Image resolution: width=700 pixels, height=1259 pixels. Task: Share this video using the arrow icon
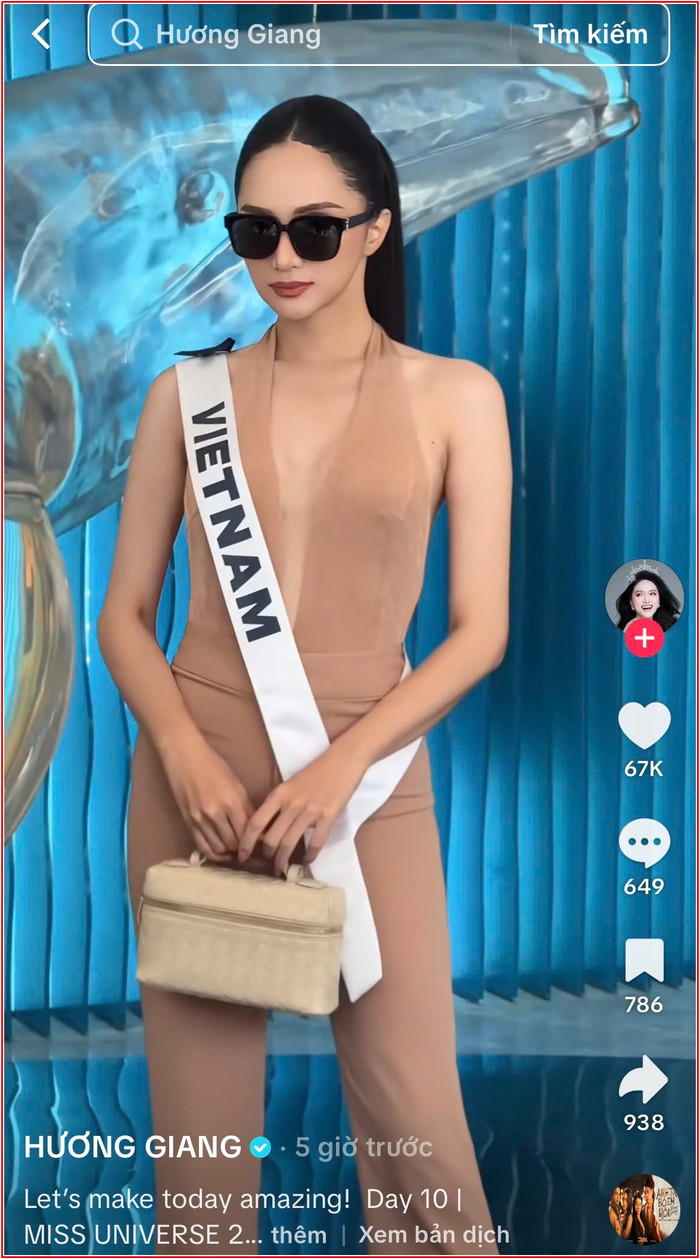point(644,1080)
